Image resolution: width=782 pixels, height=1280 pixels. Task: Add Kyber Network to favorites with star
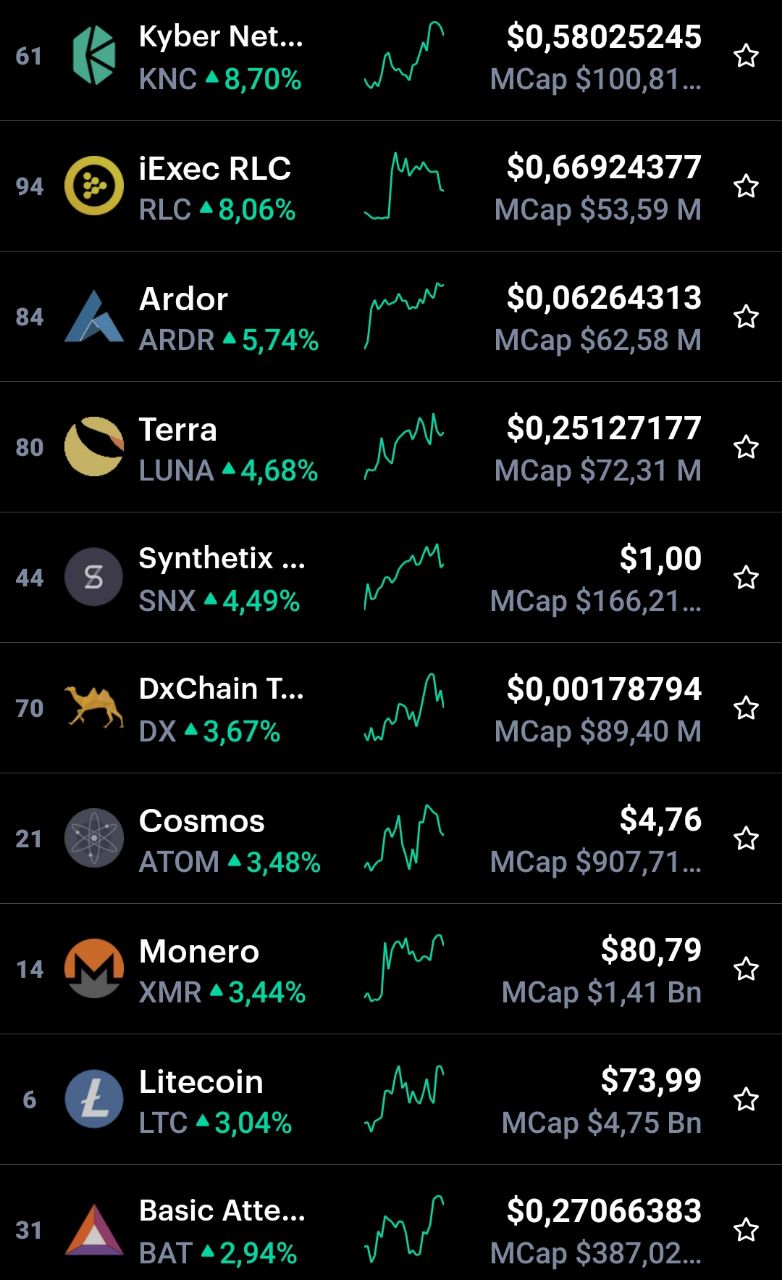click(746, 56)
